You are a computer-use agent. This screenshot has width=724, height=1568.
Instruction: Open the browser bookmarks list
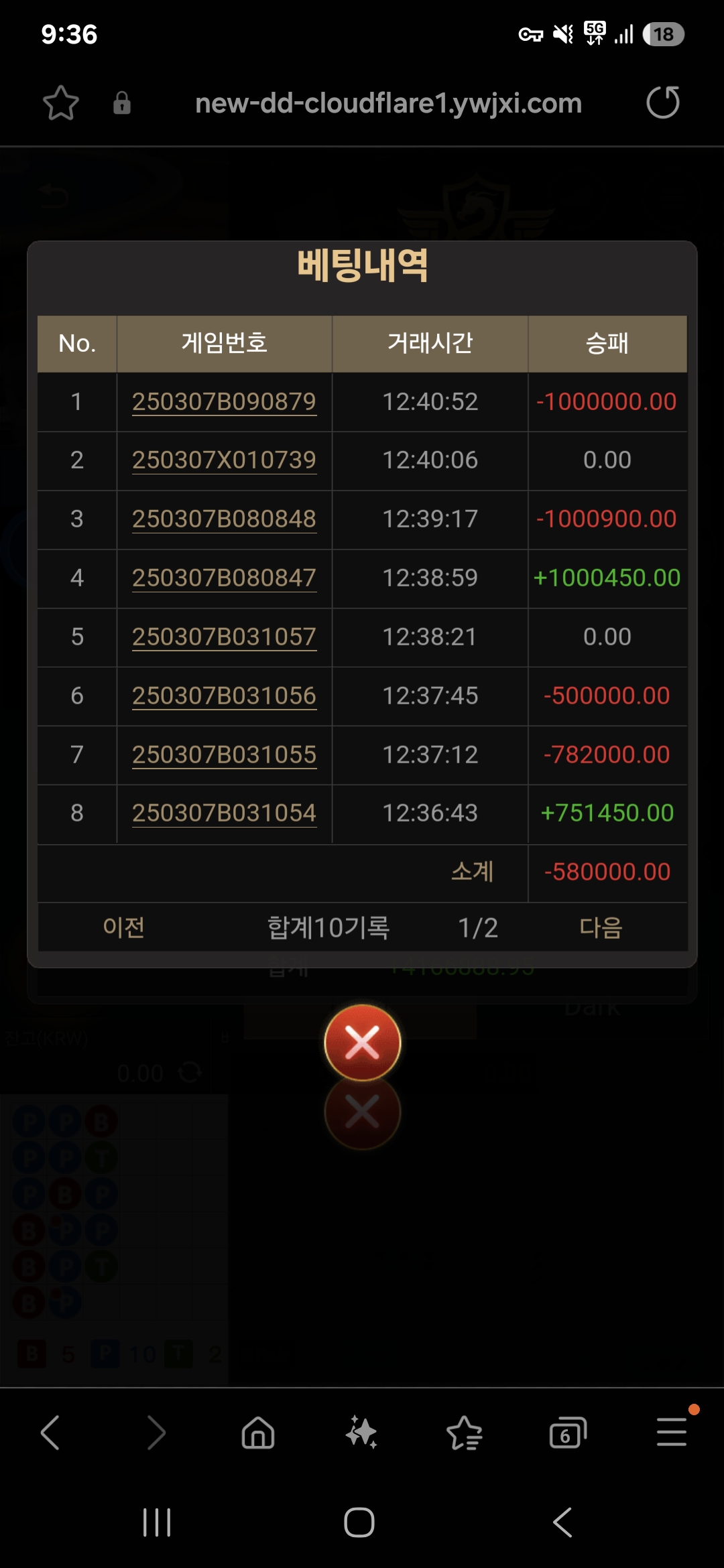[x=464, y=1433]
